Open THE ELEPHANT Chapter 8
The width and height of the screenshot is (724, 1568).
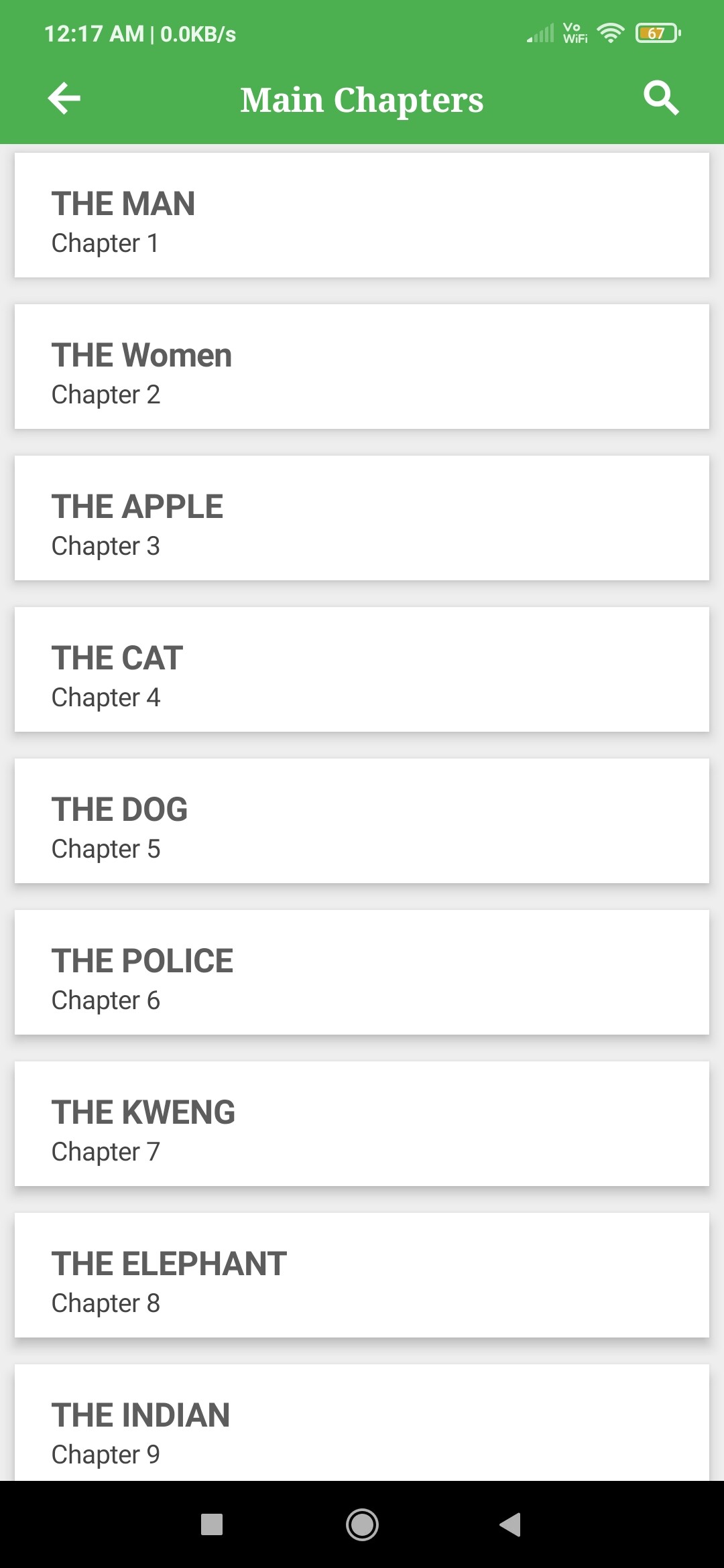coord(362,1275)
